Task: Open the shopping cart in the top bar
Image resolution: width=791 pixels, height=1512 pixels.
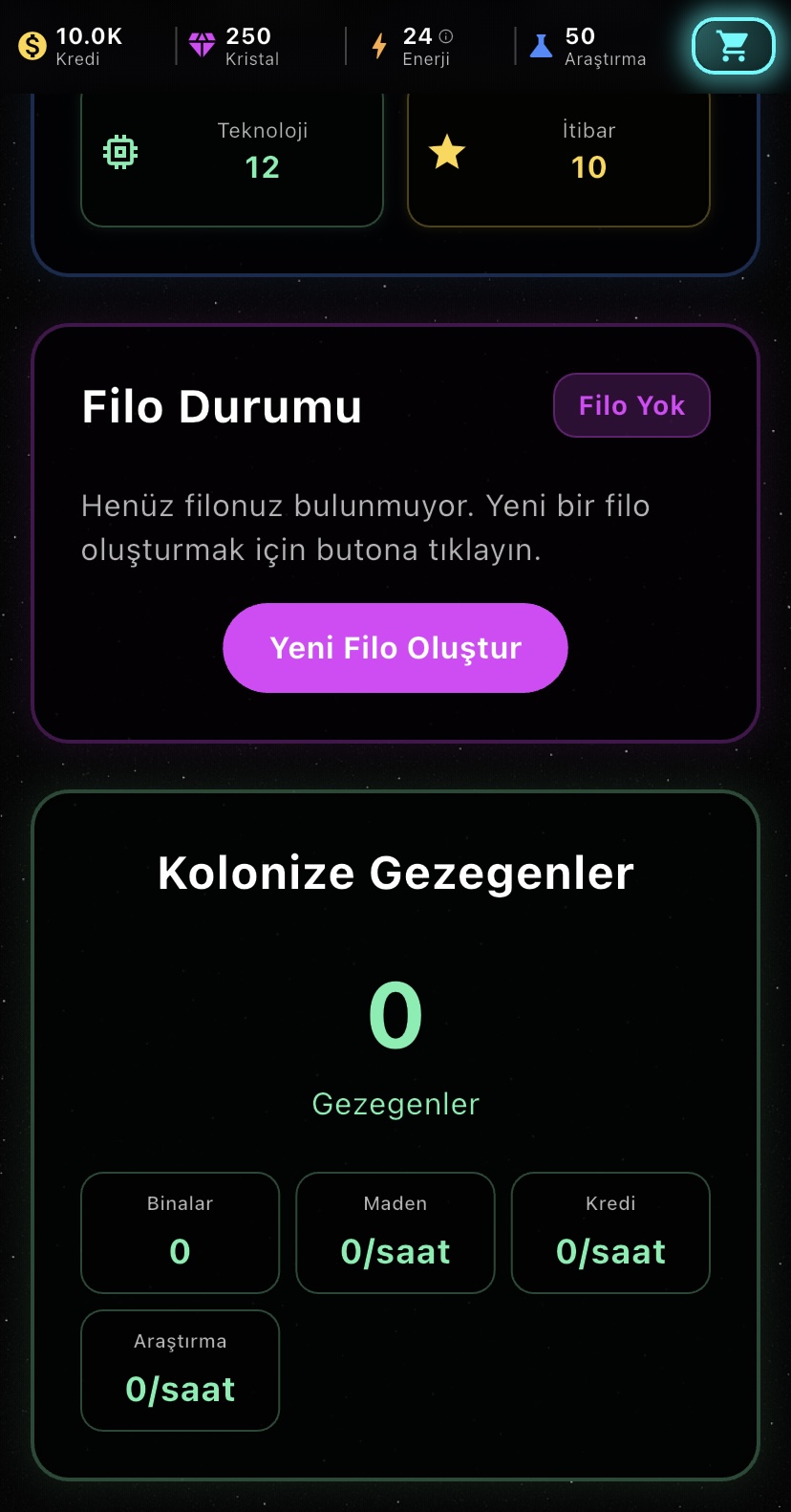Action: click(733, 45)
